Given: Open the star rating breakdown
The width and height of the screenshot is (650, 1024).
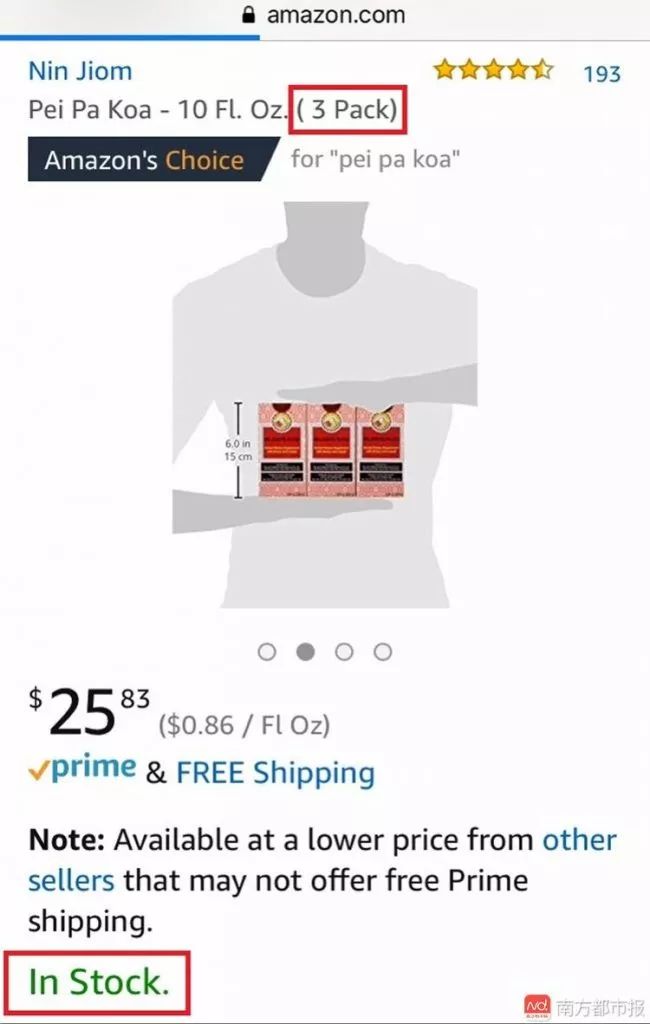Looking at the screenshot, I should pyautogui.click(x=493, y=71).
